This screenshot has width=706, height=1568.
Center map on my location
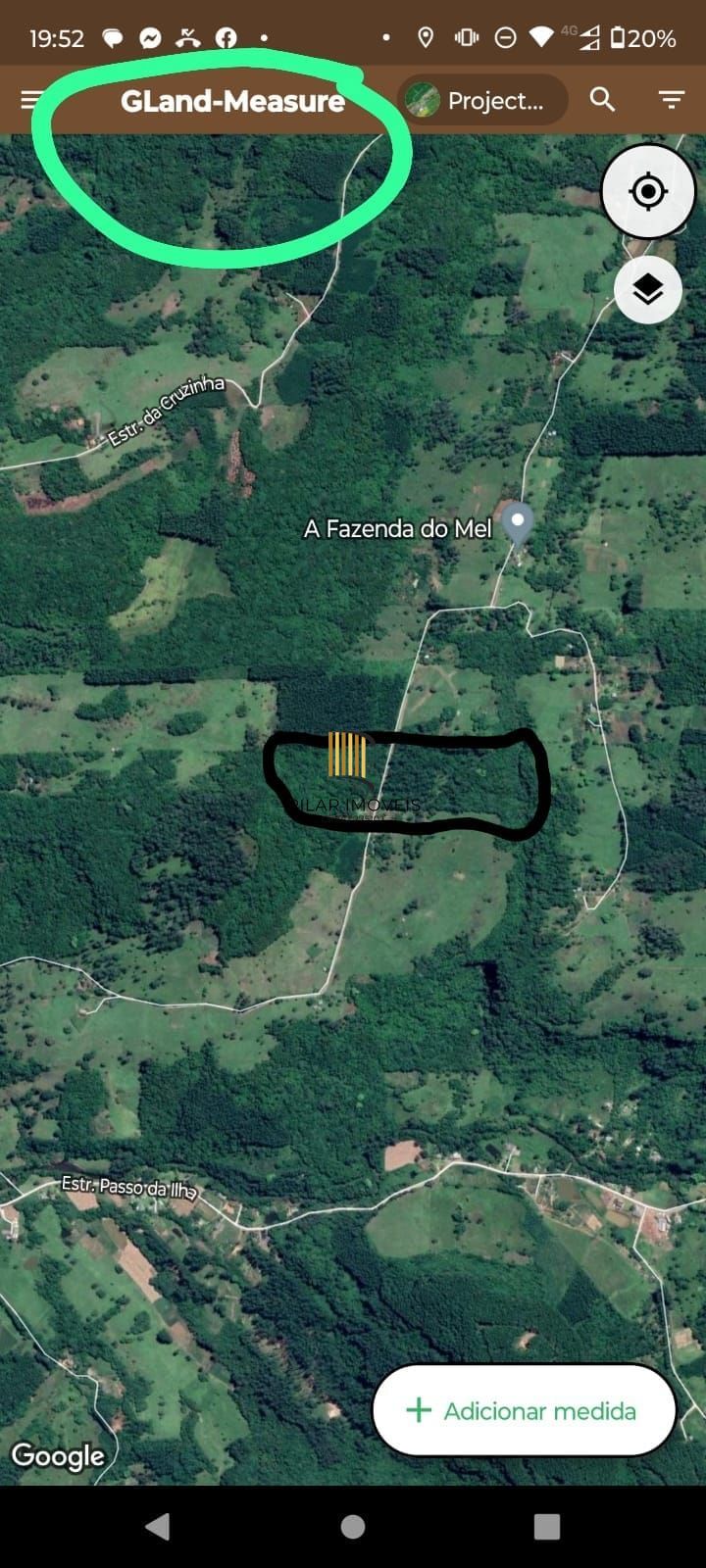(648, 191)
